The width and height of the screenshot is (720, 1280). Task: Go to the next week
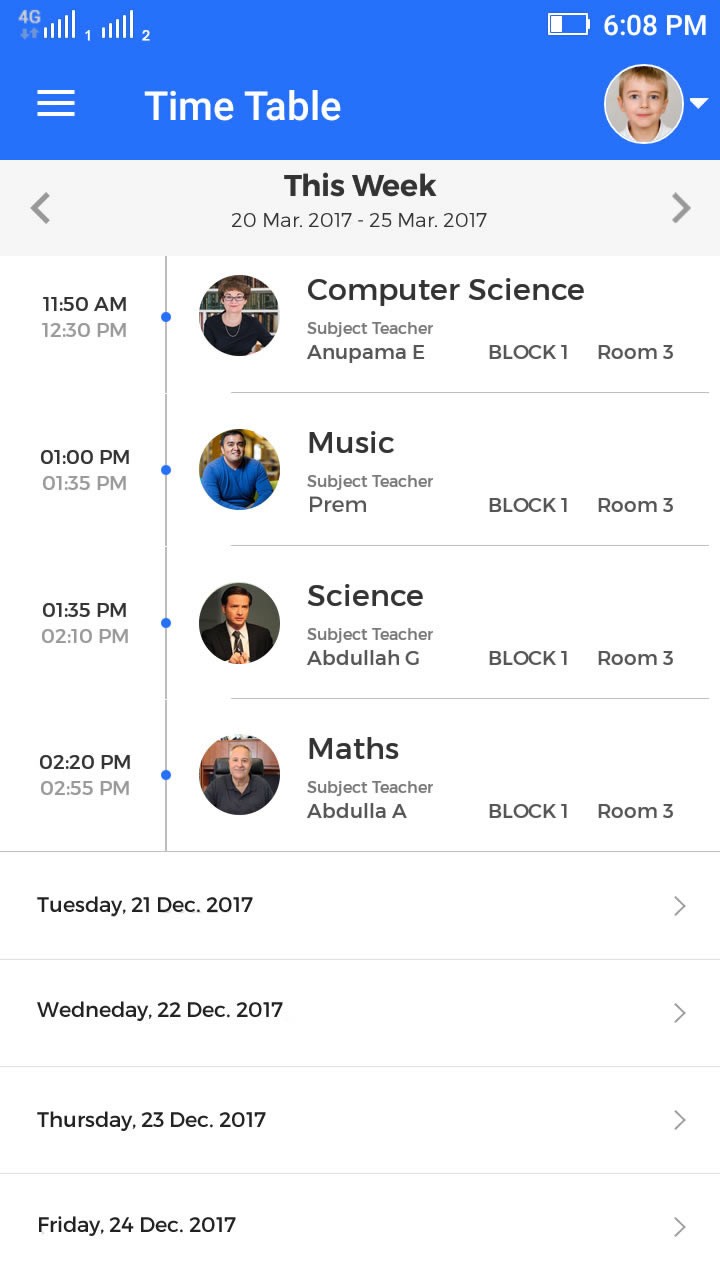click(x=681, y=208)
